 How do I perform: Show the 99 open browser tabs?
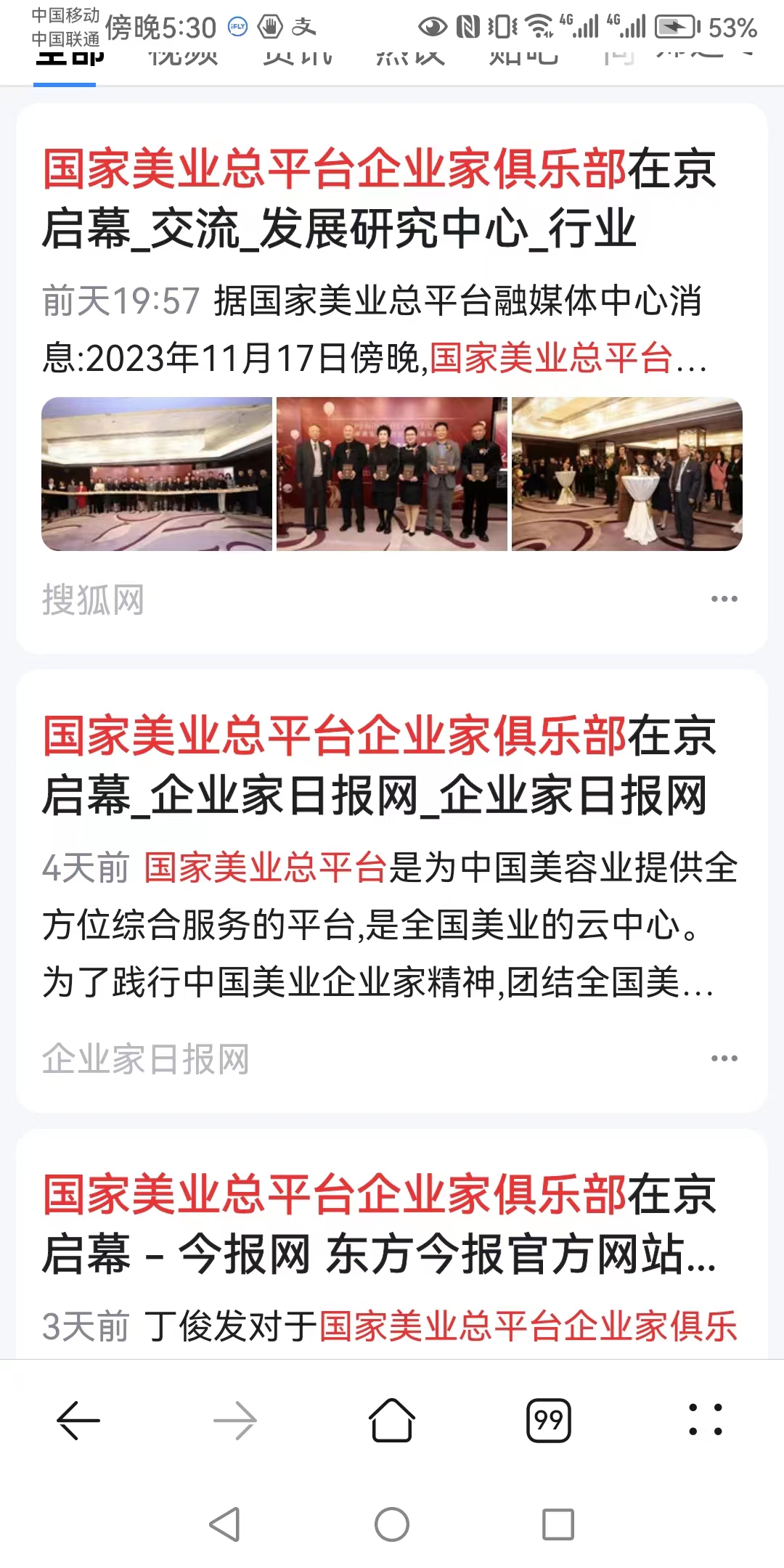click(x=549, y=1421)
